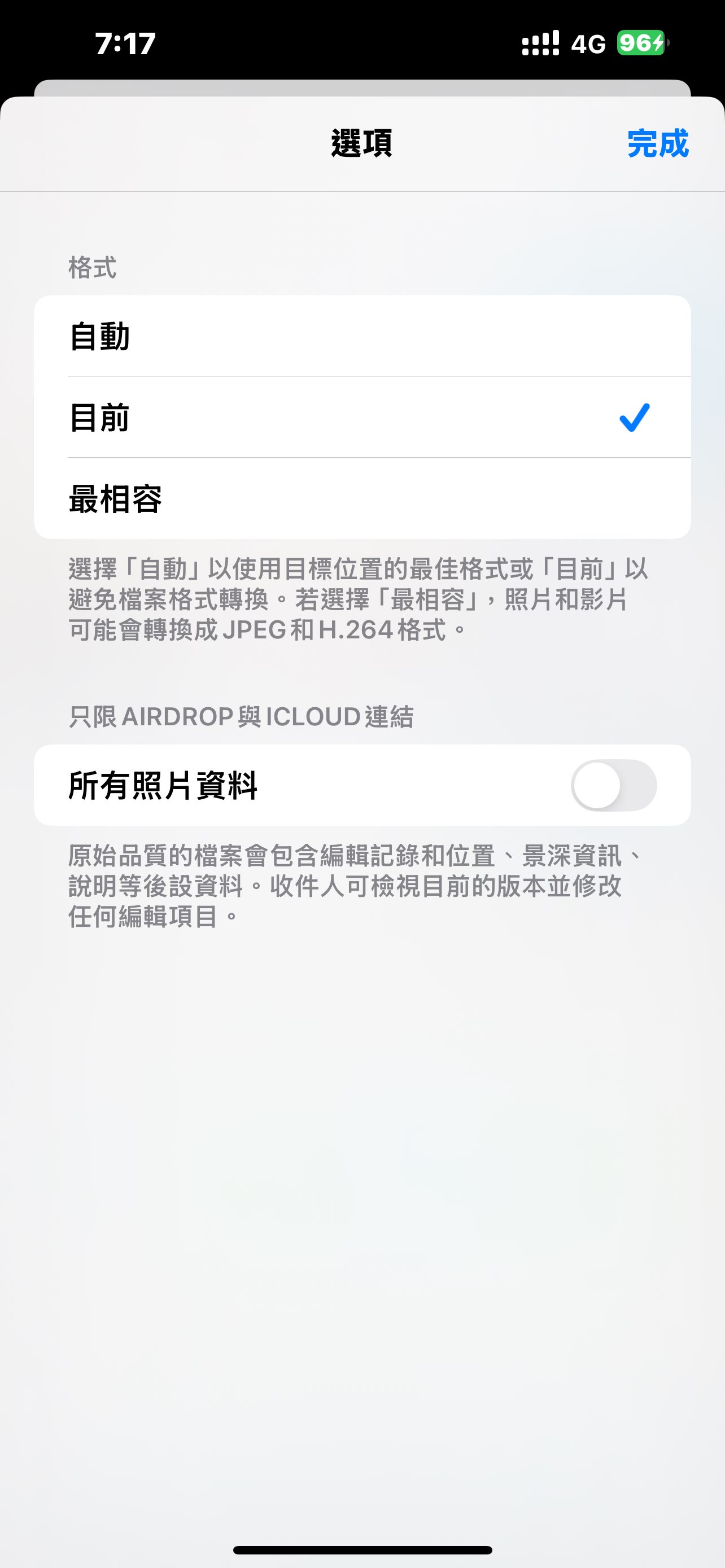Pick the 最相容 format option
Image resolution: width=725 pixels, height=1568 pixels.
point(361,499)
